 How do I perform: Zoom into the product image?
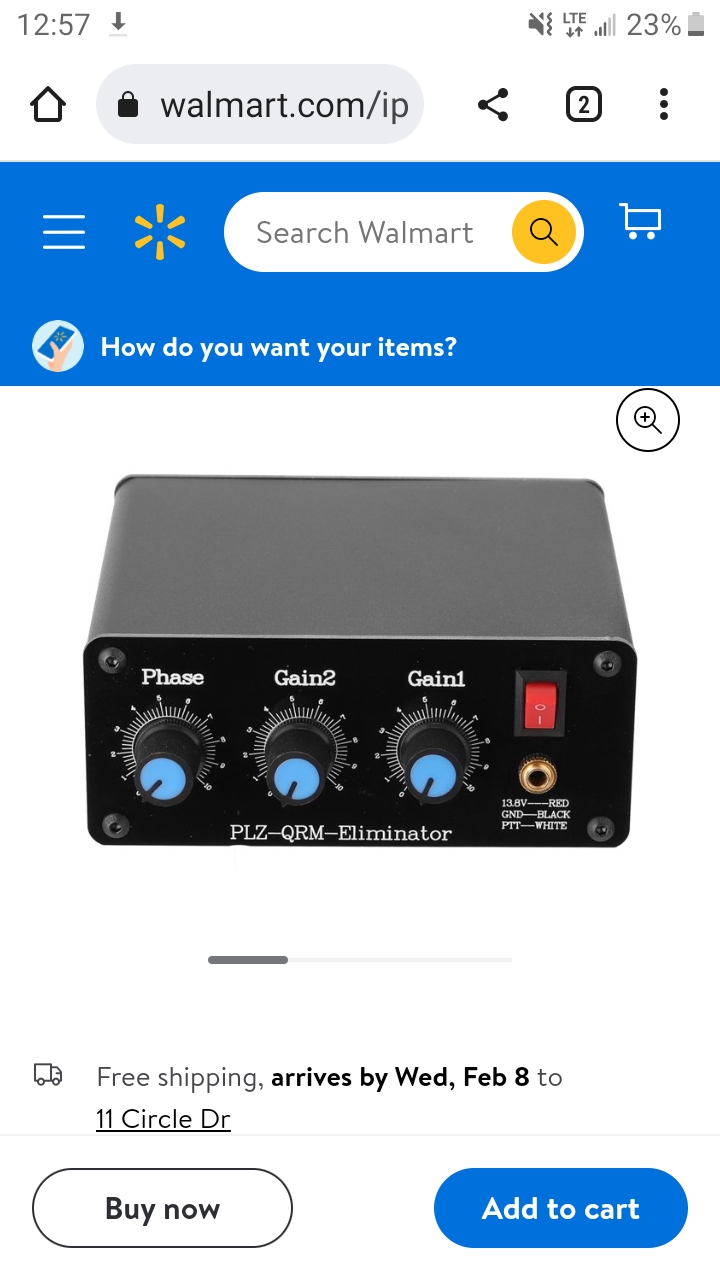point(648,421)
